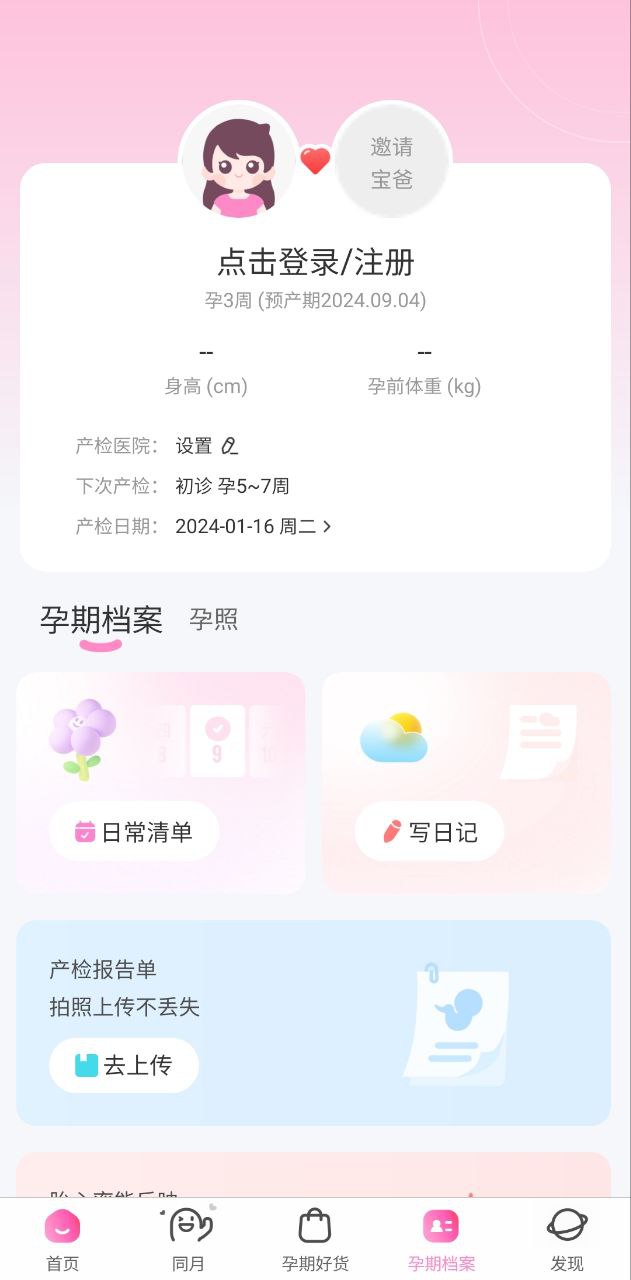Viewport: 631px width, 1280px height.
Task: Enter weight in the 孕前体重 (kg) field
Action: point(424,369)
